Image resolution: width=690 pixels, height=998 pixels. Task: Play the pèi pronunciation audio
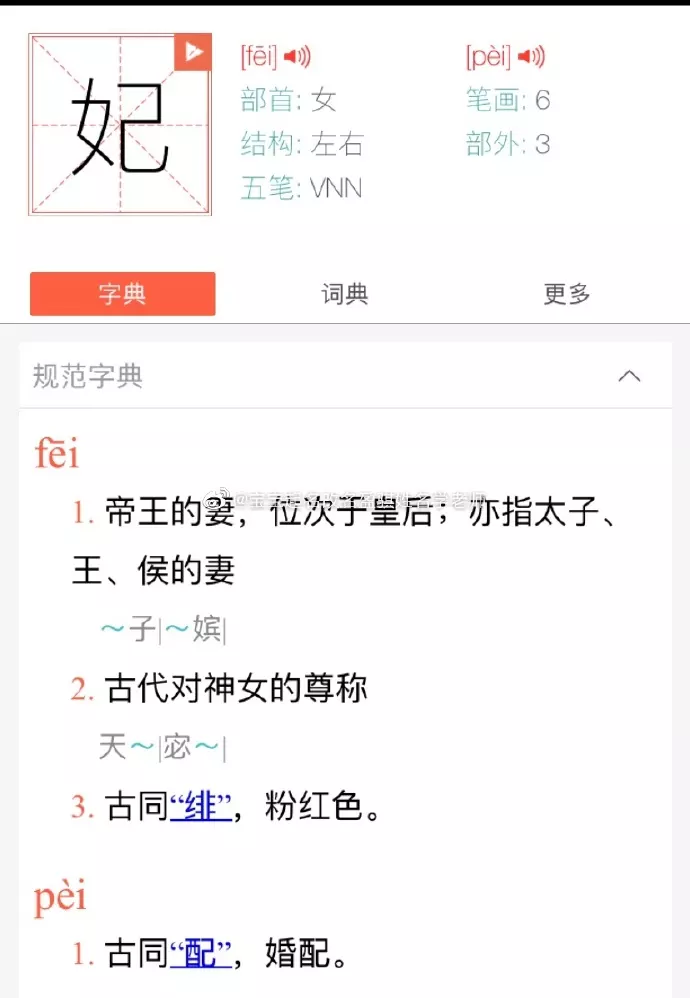pyautogui.click(x=531, y=57)
